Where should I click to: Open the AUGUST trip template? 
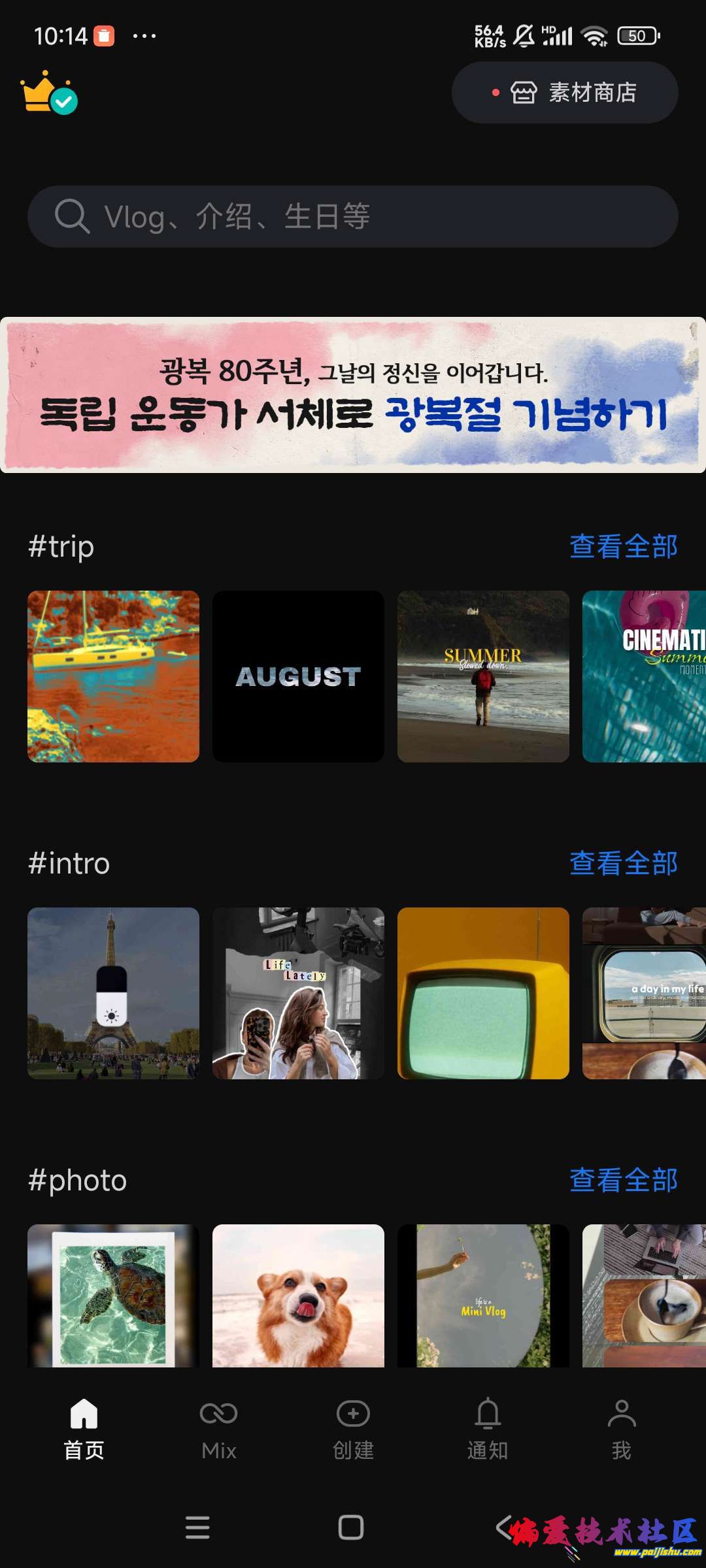(298, 676)
